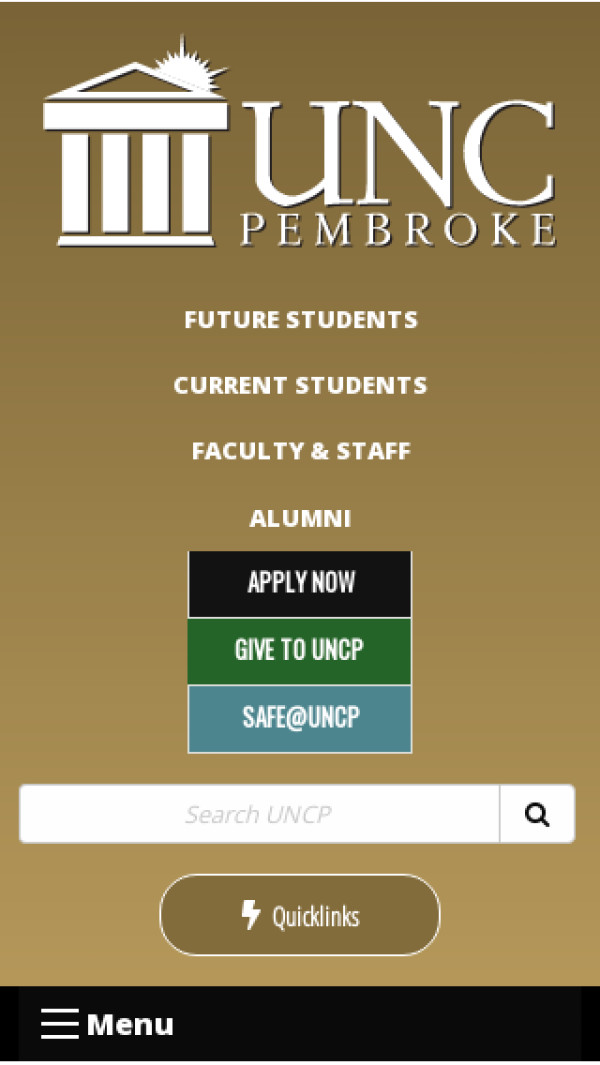Open Faculty & Staff section

tap(300, 451)
